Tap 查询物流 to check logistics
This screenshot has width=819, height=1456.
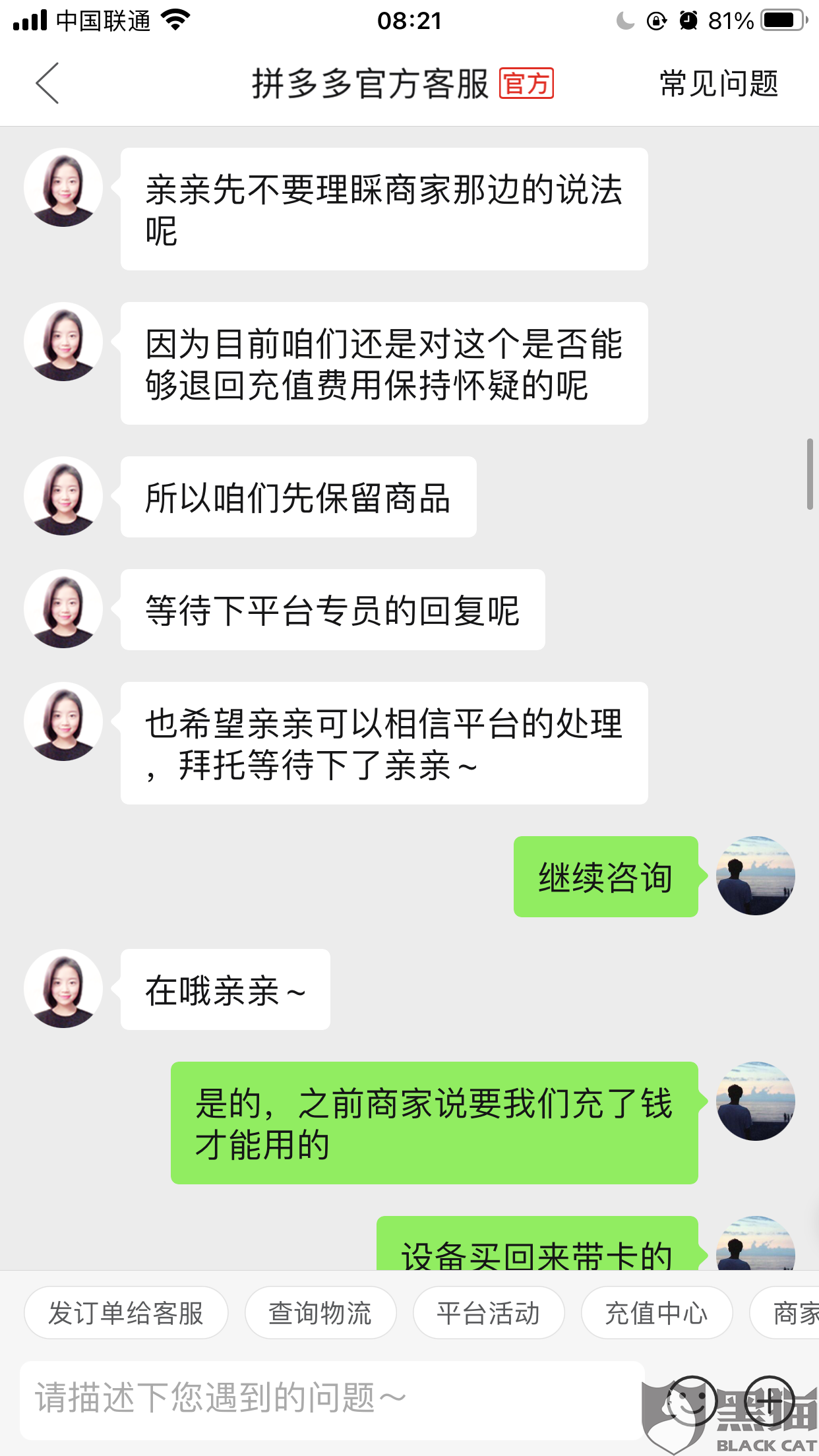point(320,1312)
